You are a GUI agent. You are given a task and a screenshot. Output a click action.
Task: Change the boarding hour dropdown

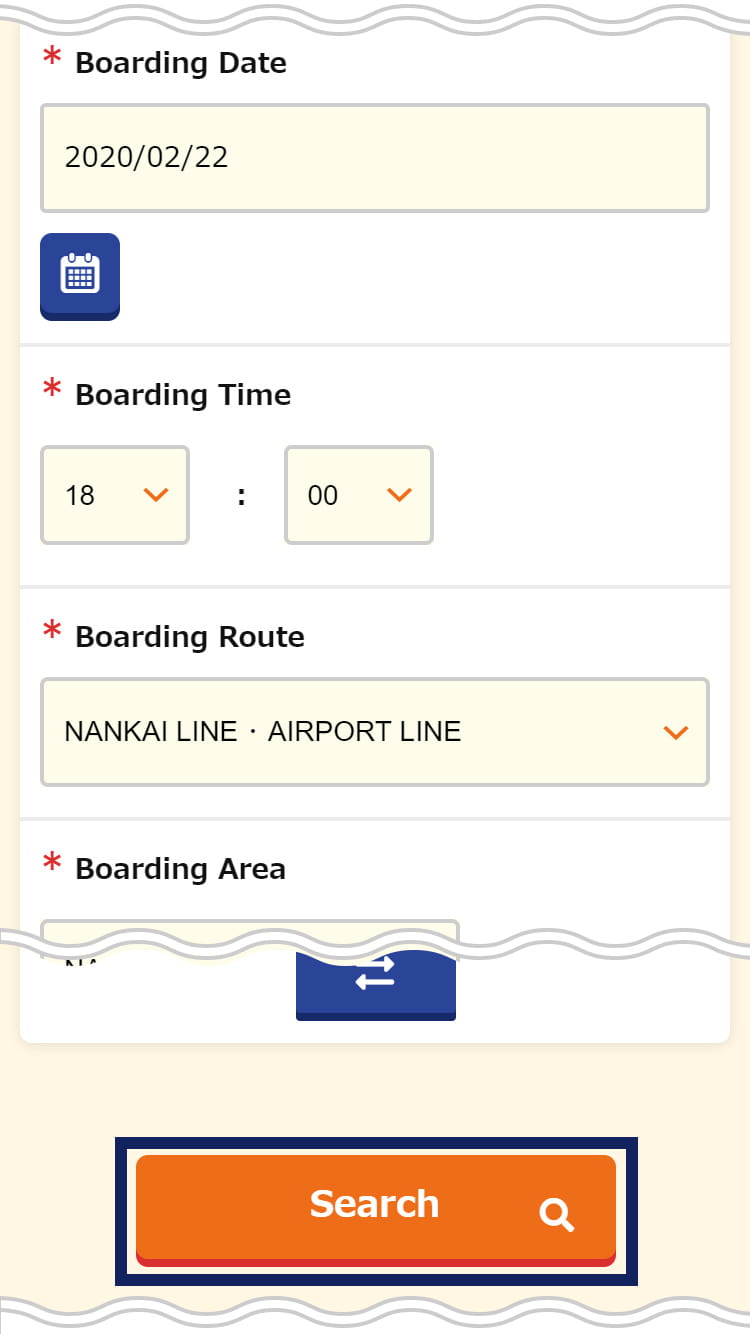click(115, 495)
